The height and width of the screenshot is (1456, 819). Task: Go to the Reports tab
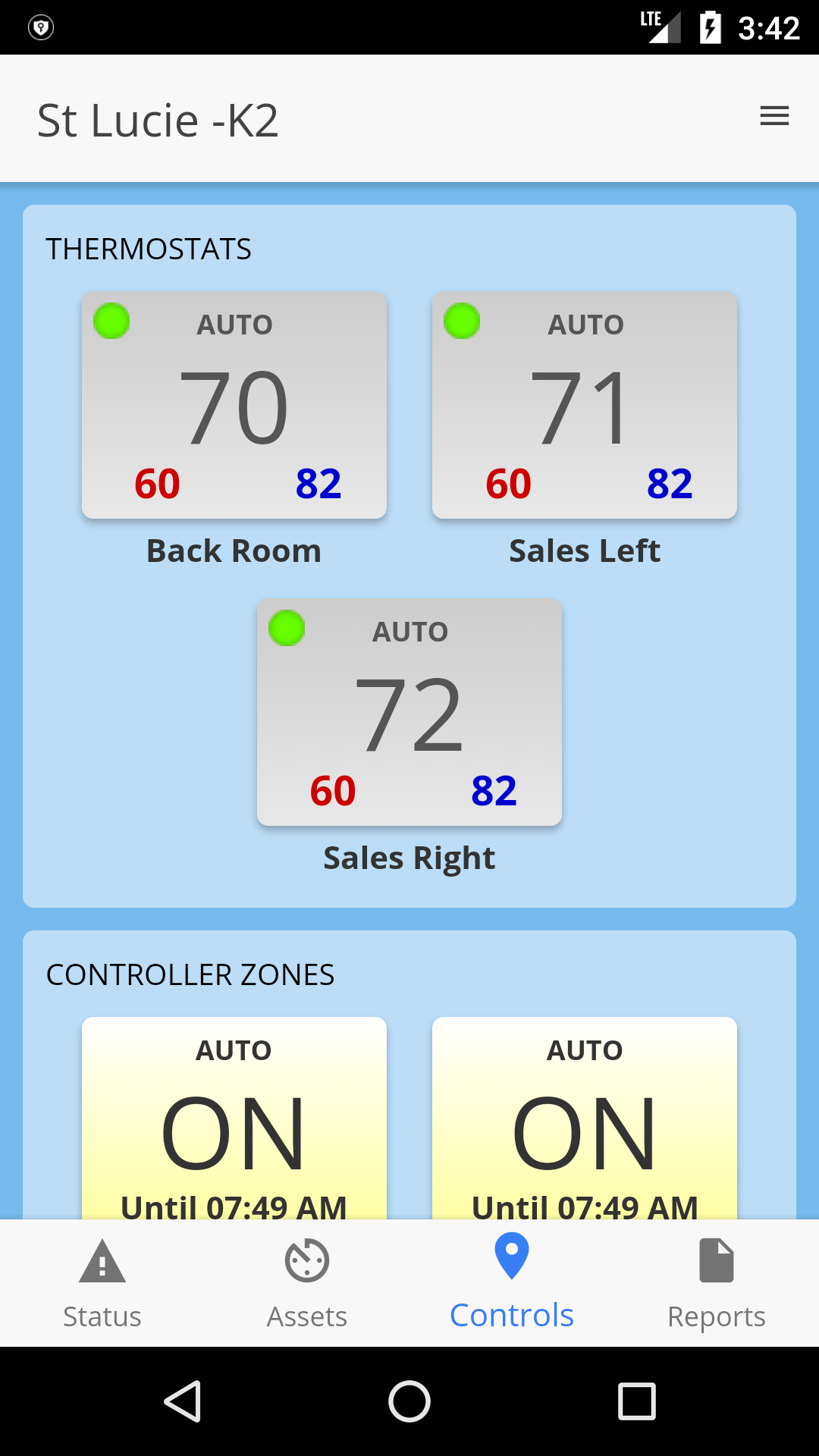tap(717, 1284)
